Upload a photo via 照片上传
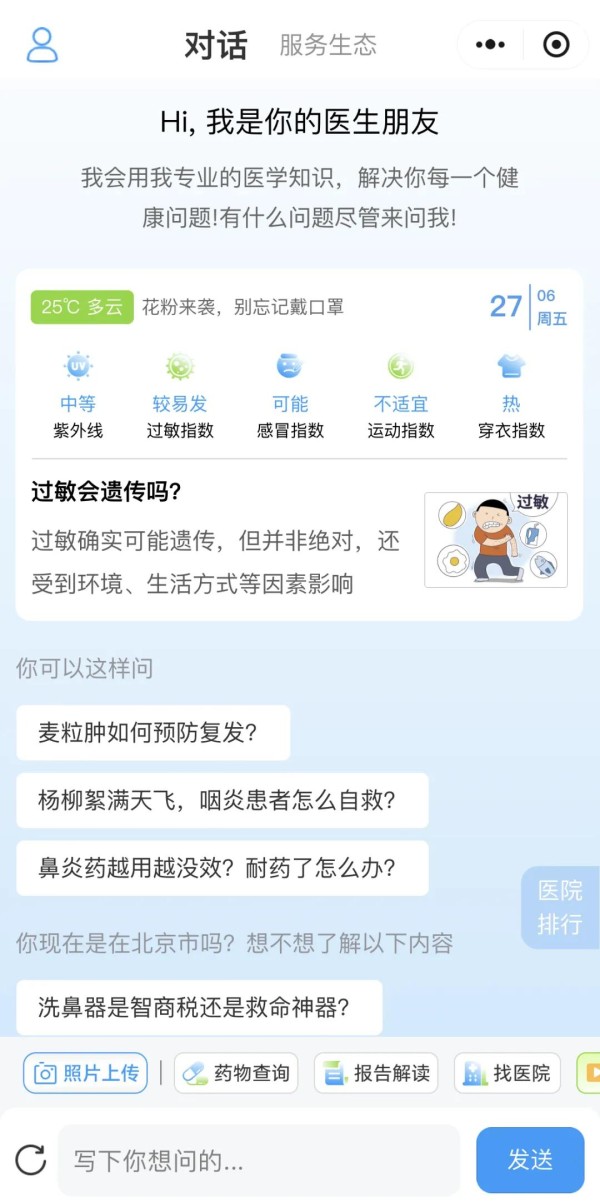This screenshot has width=600, height=1202. pyautogui.click(x=86, y=1073)
